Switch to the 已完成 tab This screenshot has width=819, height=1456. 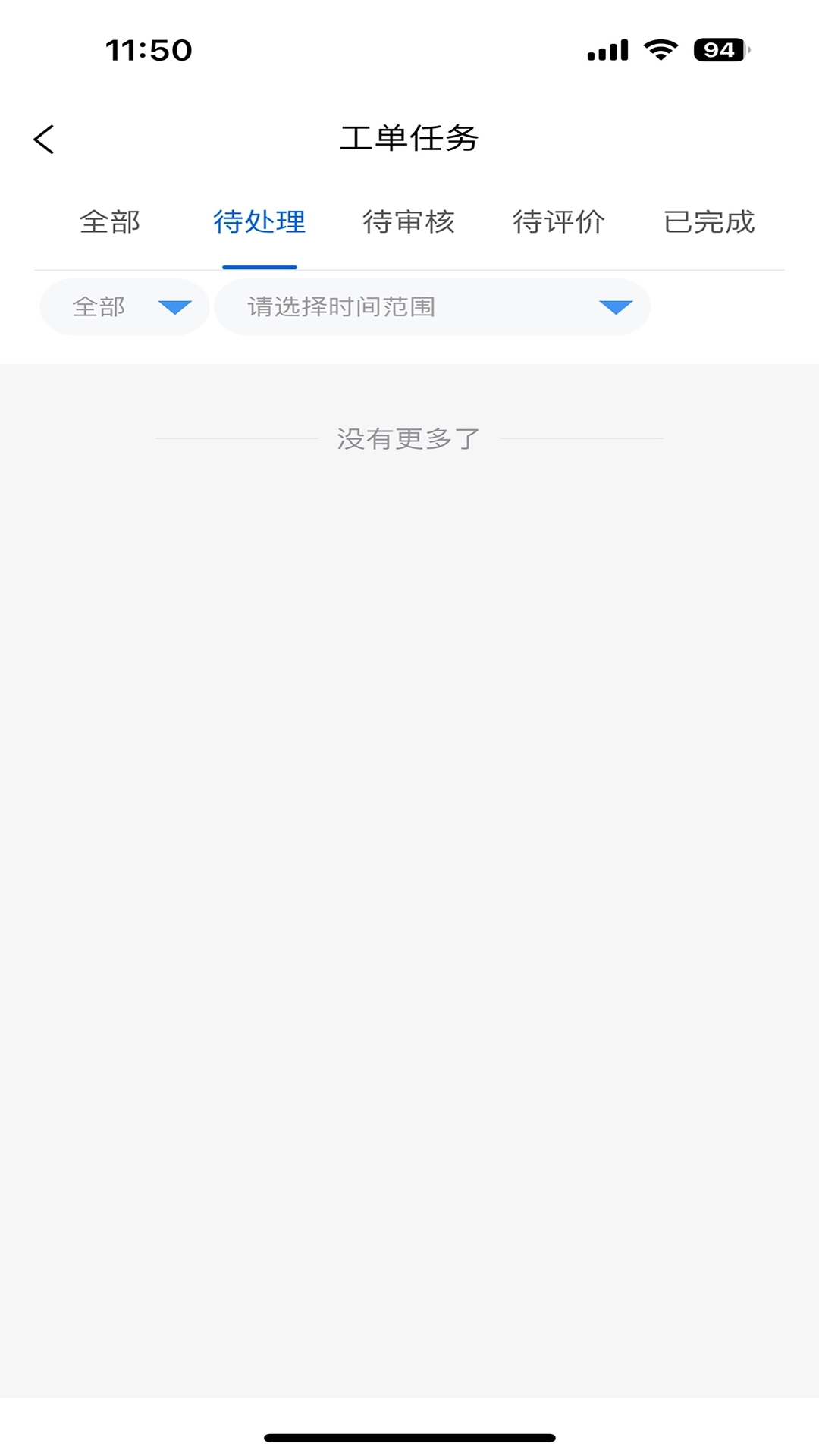pos(709,222)
